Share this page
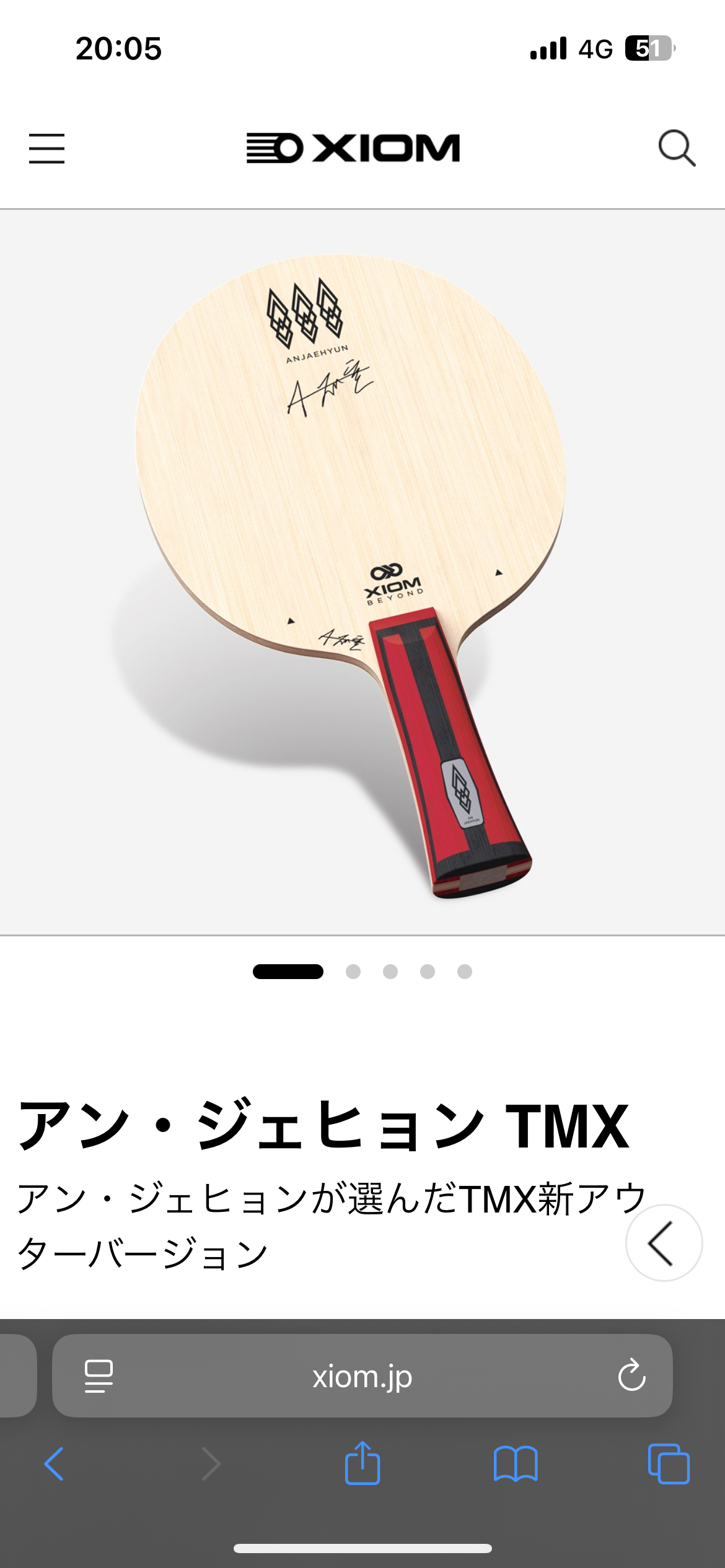Screen dimensions: 725x1568 362,1463
